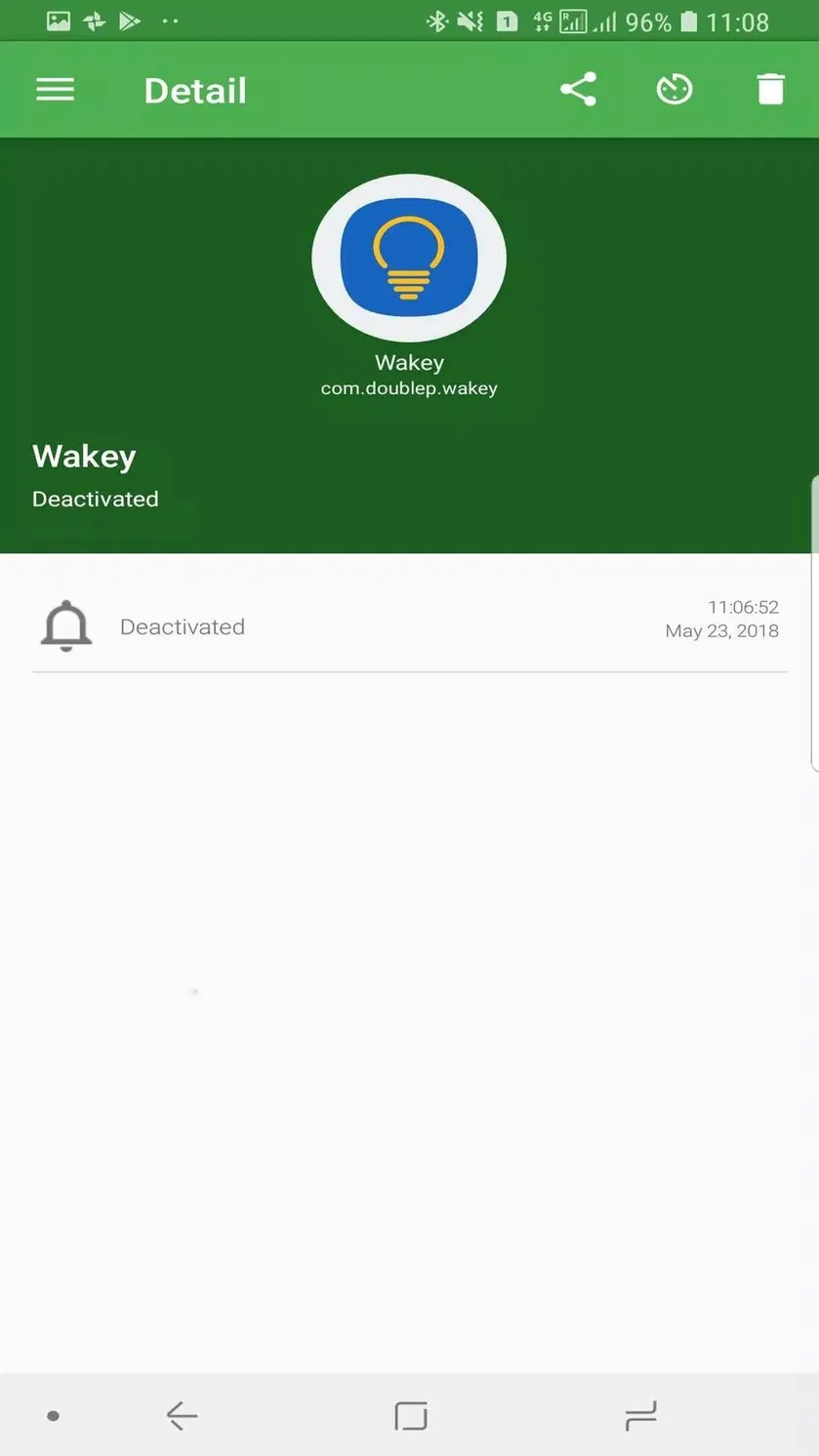This screenshot has height=1456, width=819.
Task: Delete this entry with the trash icon
Action: [x=771, y=90]
